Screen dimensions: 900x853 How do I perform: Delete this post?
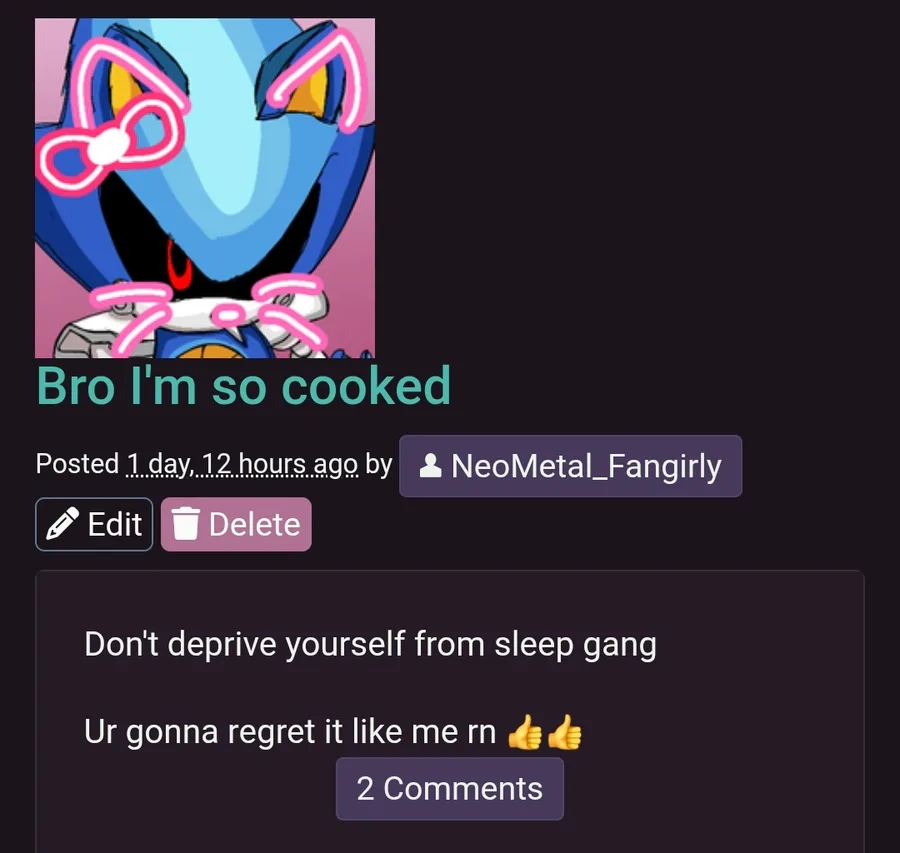point(236,524)
